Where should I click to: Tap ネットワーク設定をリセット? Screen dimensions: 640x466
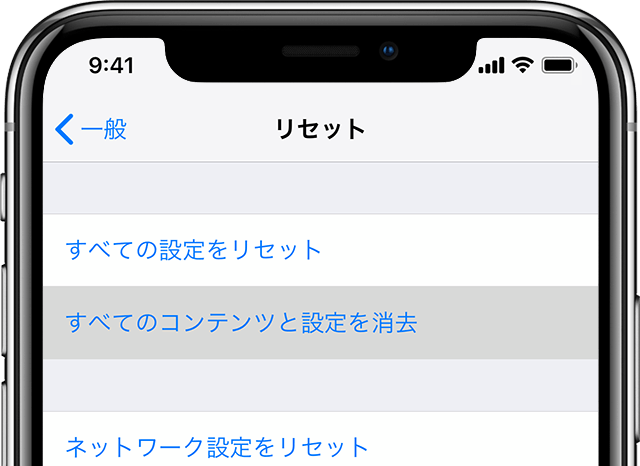(x=217, y=445)
